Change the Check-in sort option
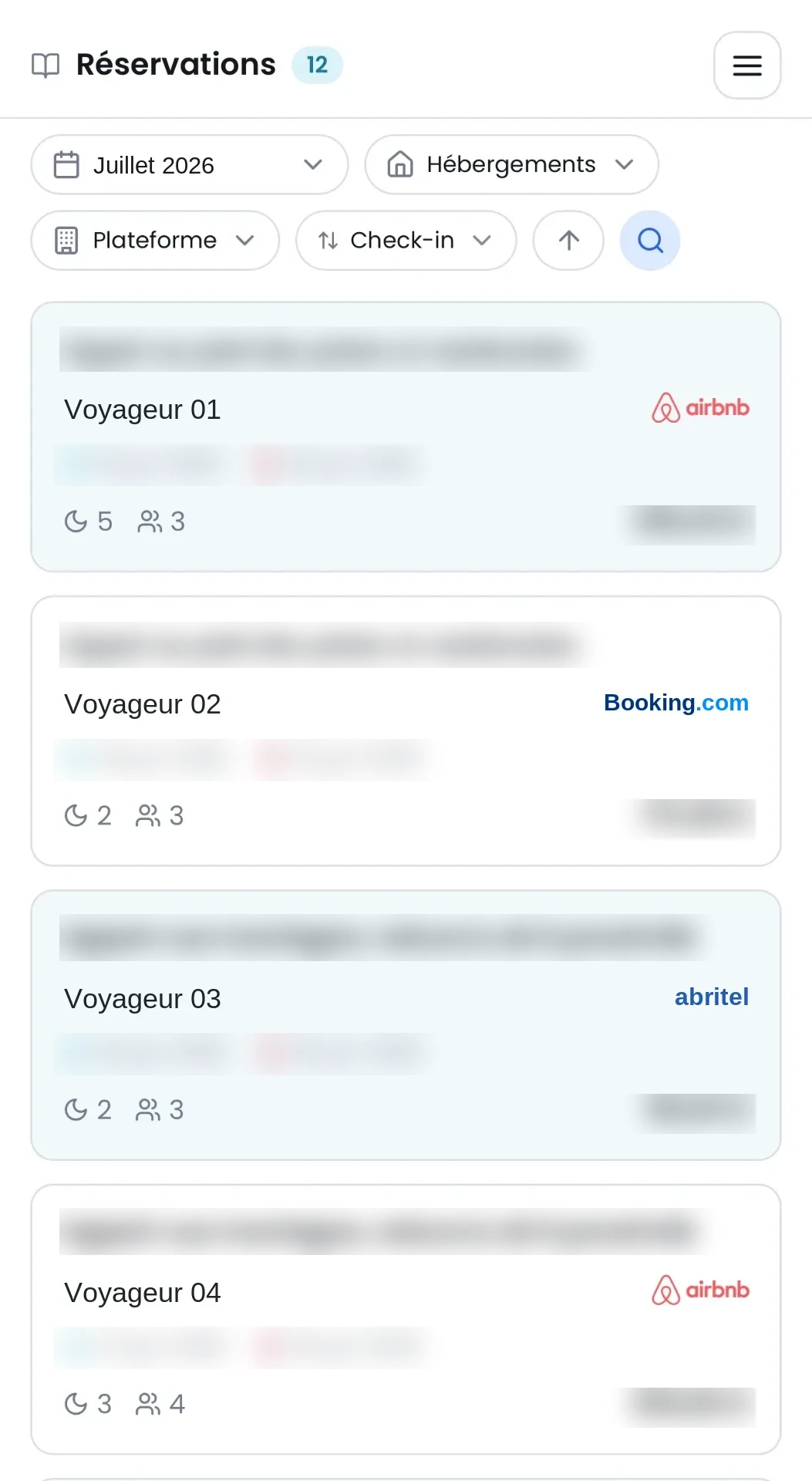The image size is (812, 1481). click(x=406, y=241)
